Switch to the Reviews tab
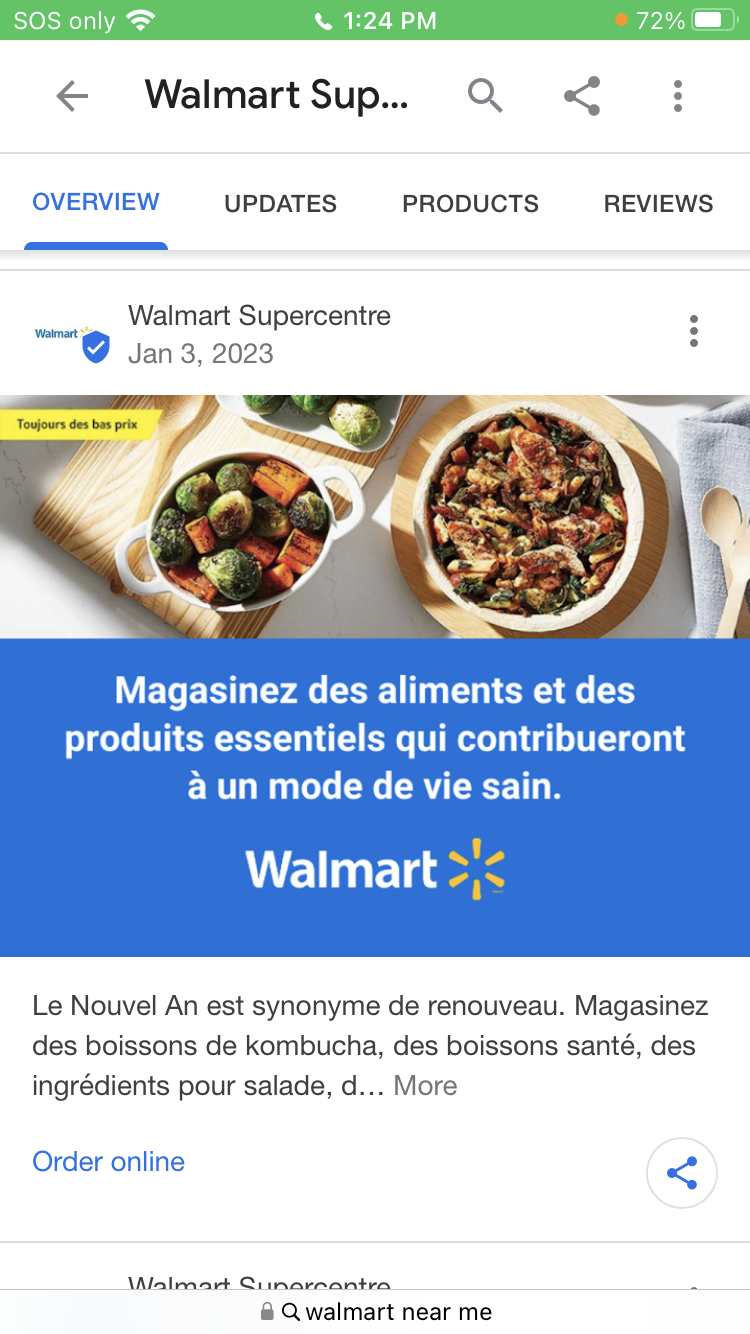750x1334 pixels. tap(658, 204)
